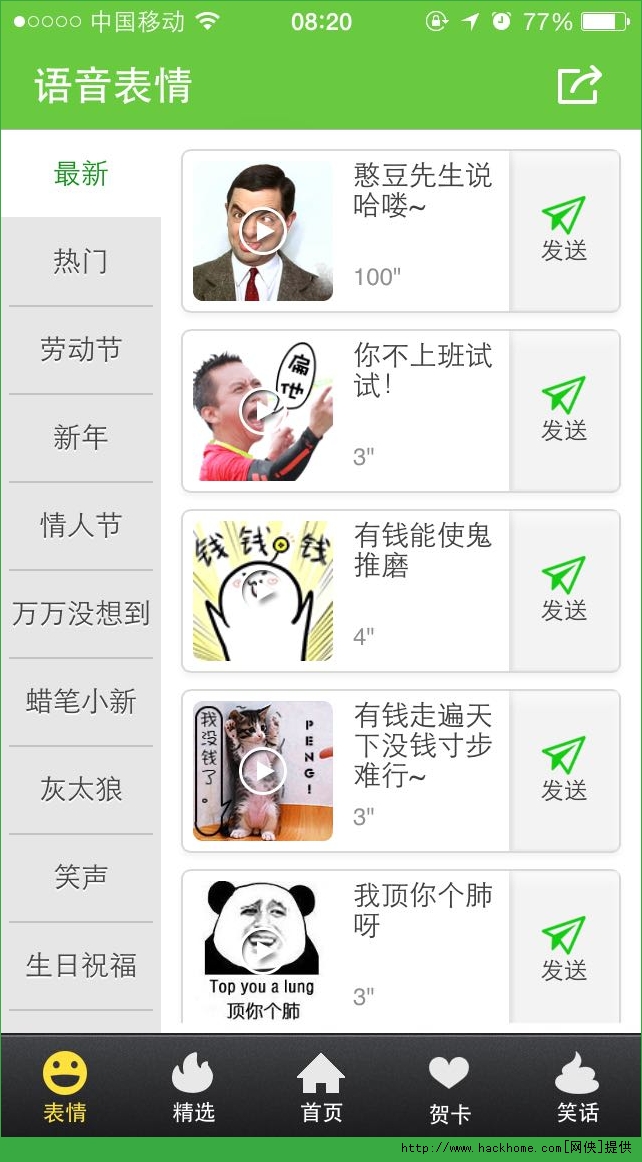Screen dimensions: 642x1162
Task: Tap the share icon in the header
Action: tap(580, 85)
